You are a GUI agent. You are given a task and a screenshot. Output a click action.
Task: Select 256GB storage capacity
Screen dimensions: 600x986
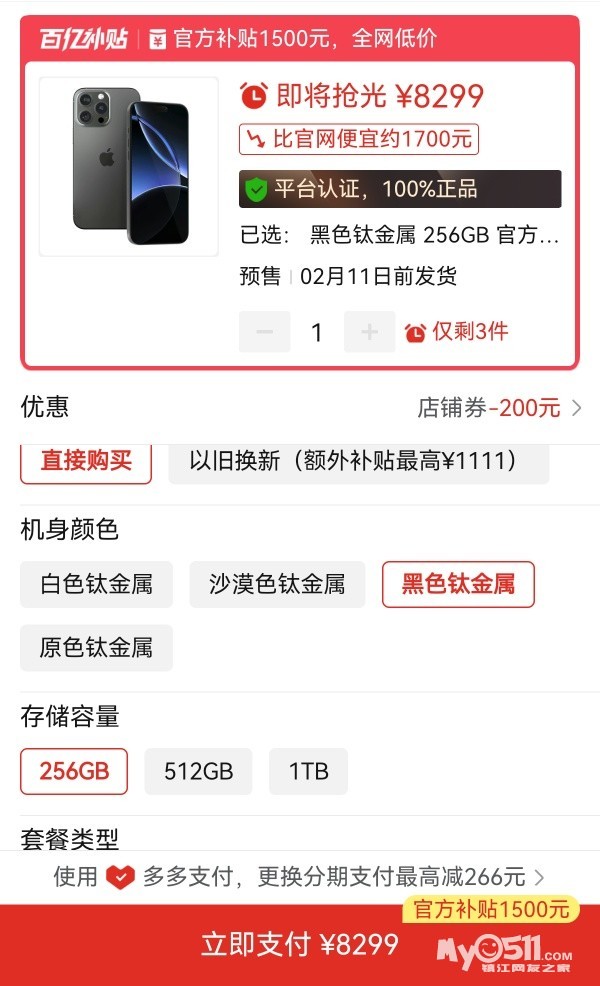(74, 771)
